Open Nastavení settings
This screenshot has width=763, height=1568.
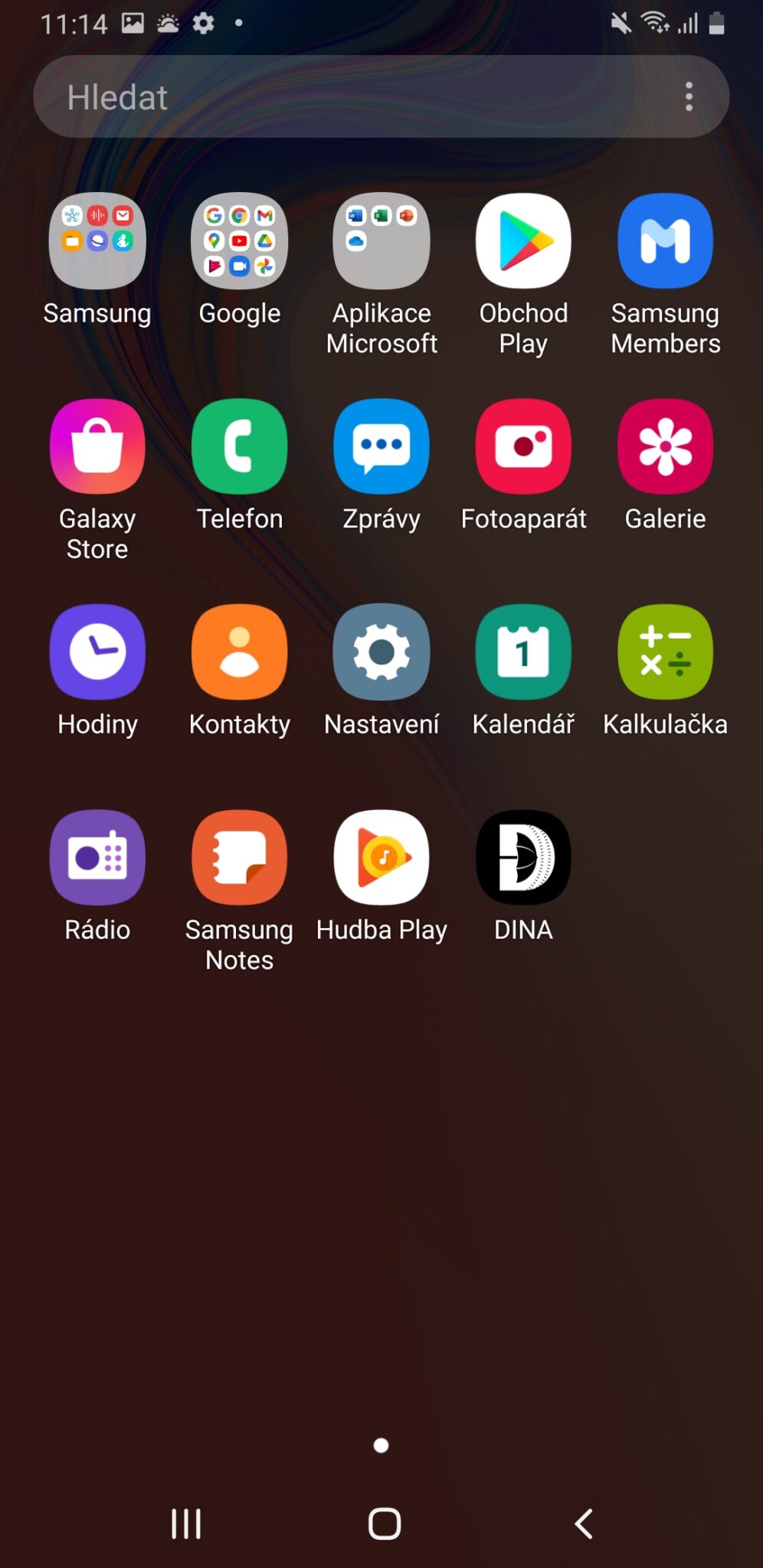pyautogui.click(x=381, y=652)
